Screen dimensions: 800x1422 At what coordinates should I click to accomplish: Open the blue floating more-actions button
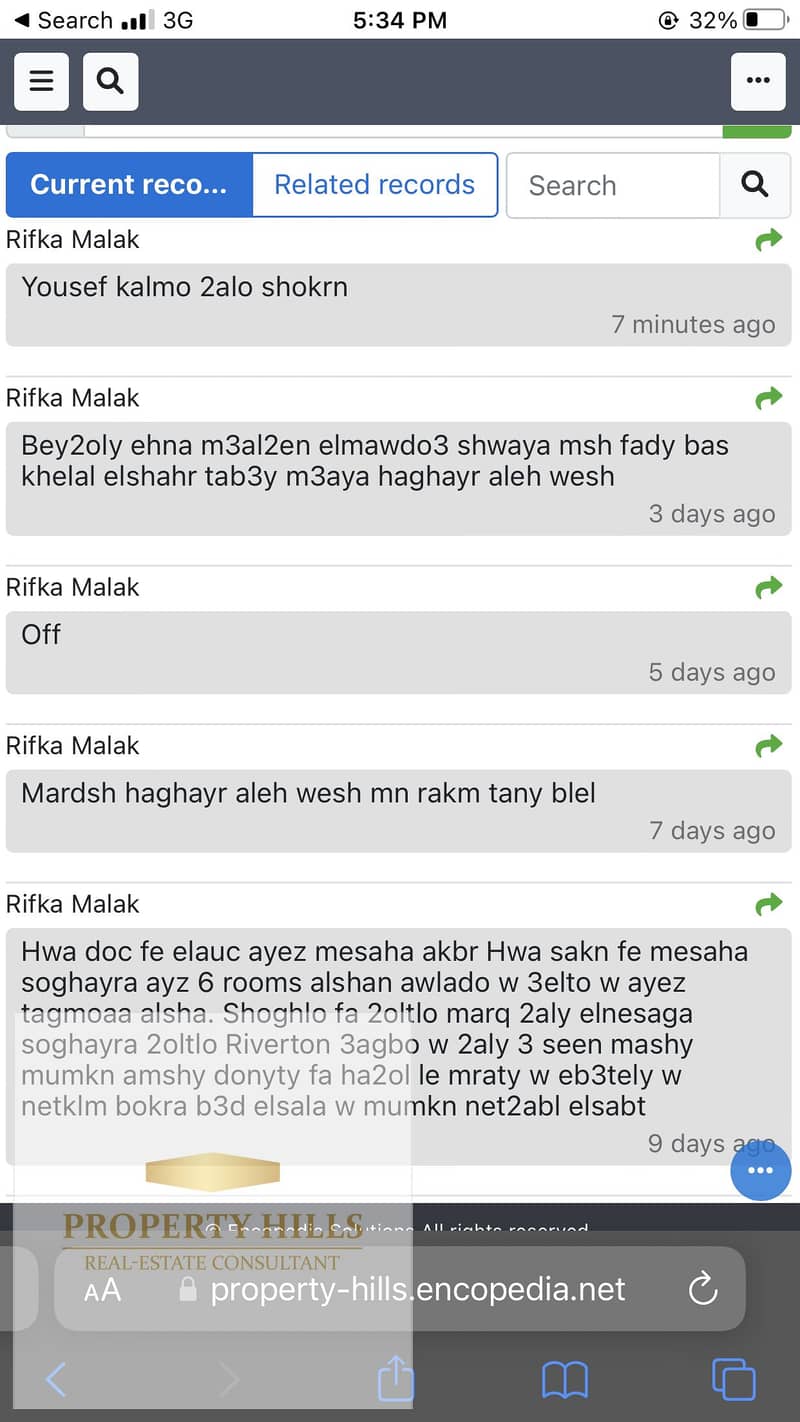(760, 1170)
